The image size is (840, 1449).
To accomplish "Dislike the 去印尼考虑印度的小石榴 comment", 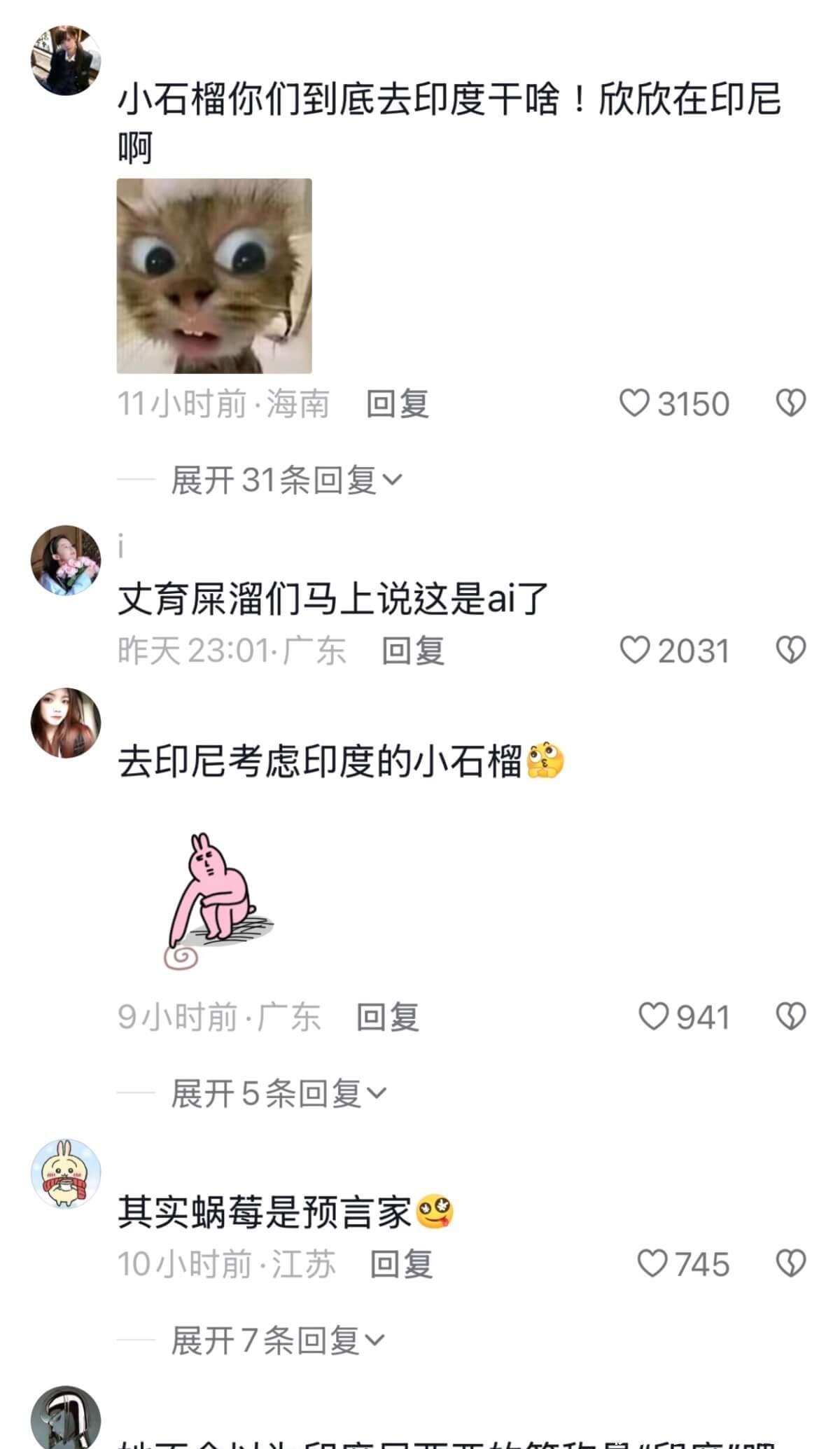I will (x=791, y=1017).
